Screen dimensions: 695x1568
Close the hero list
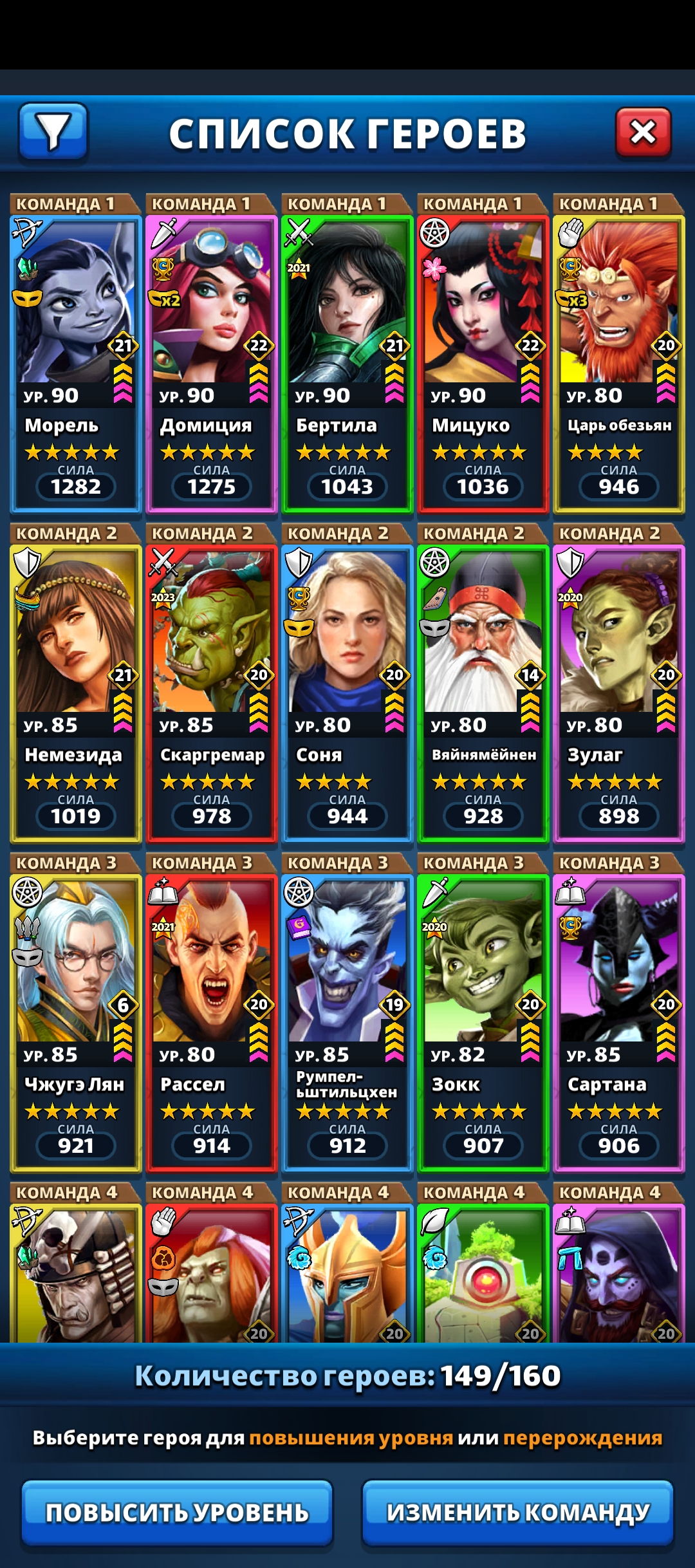(643, 133)
